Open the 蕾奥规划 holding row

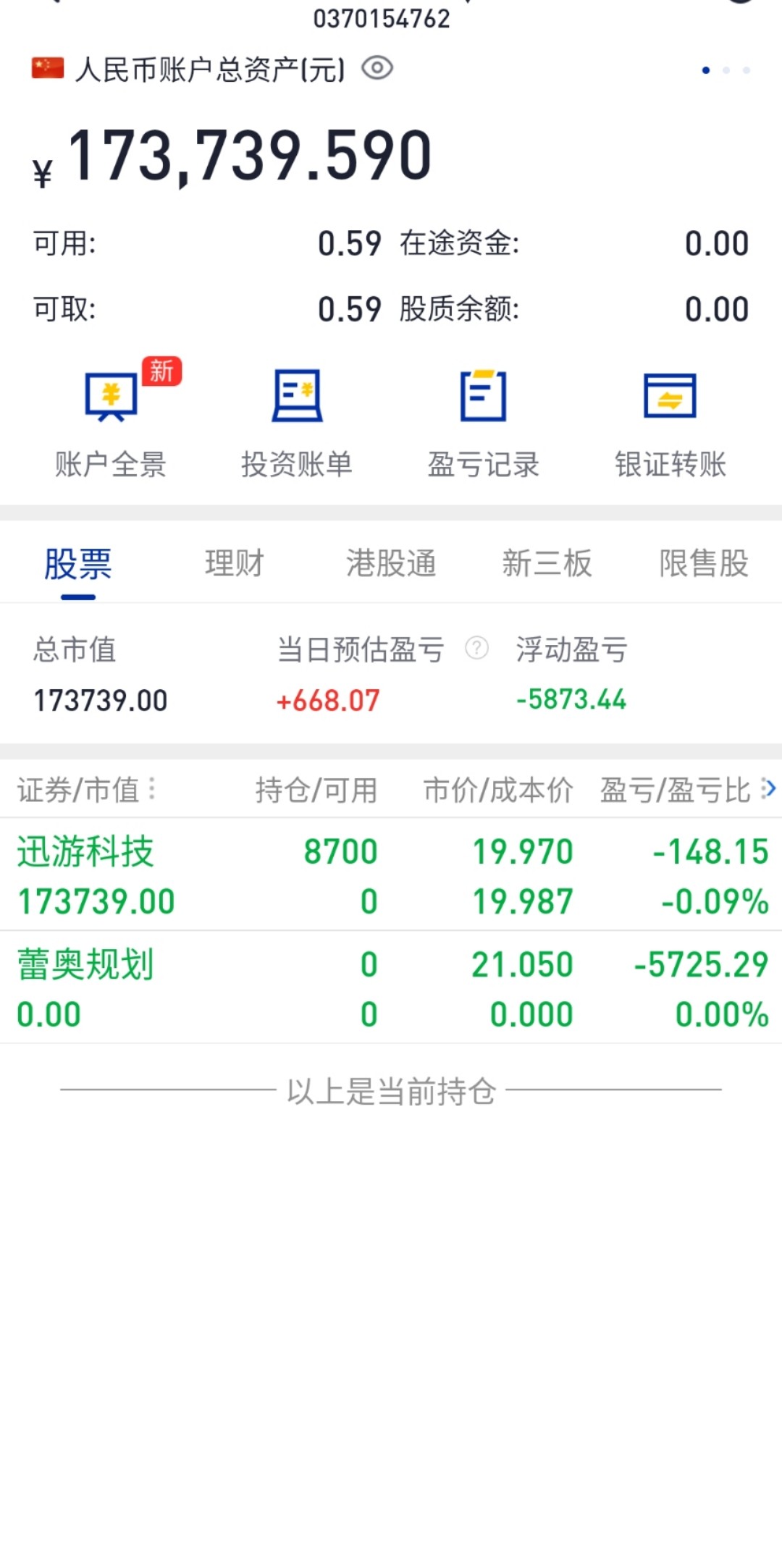point(391,988)
